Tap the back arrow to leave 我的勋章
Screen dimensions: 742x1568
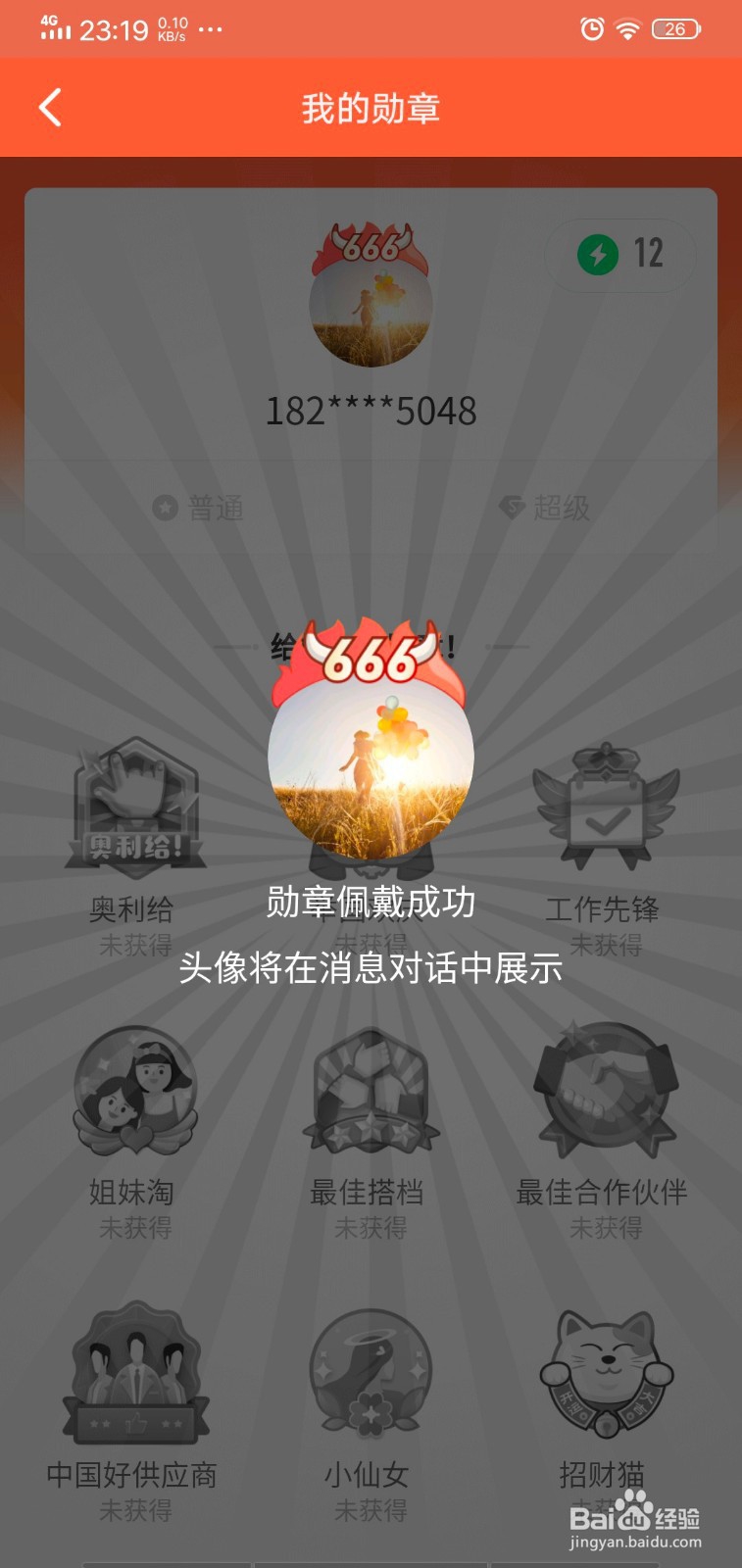[x=51, y=107]
